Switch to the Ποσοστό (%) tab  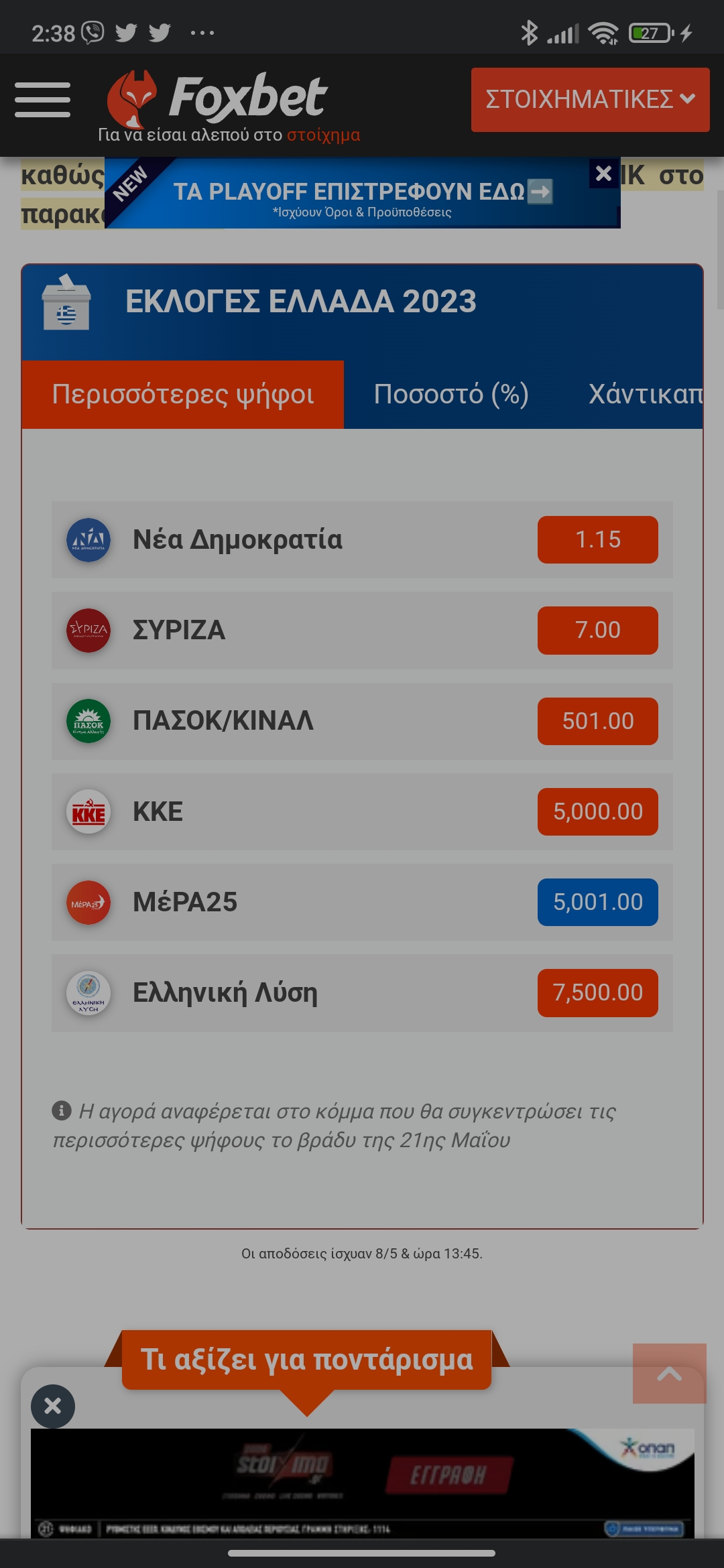point(451,395)
